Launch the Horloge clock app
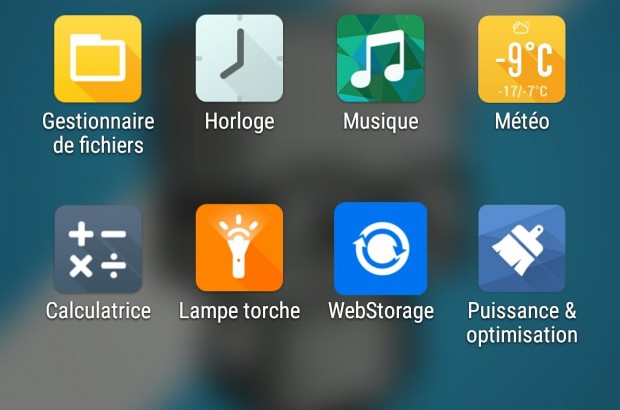This screenshot has height=410, width=620. tap(239, 59)
